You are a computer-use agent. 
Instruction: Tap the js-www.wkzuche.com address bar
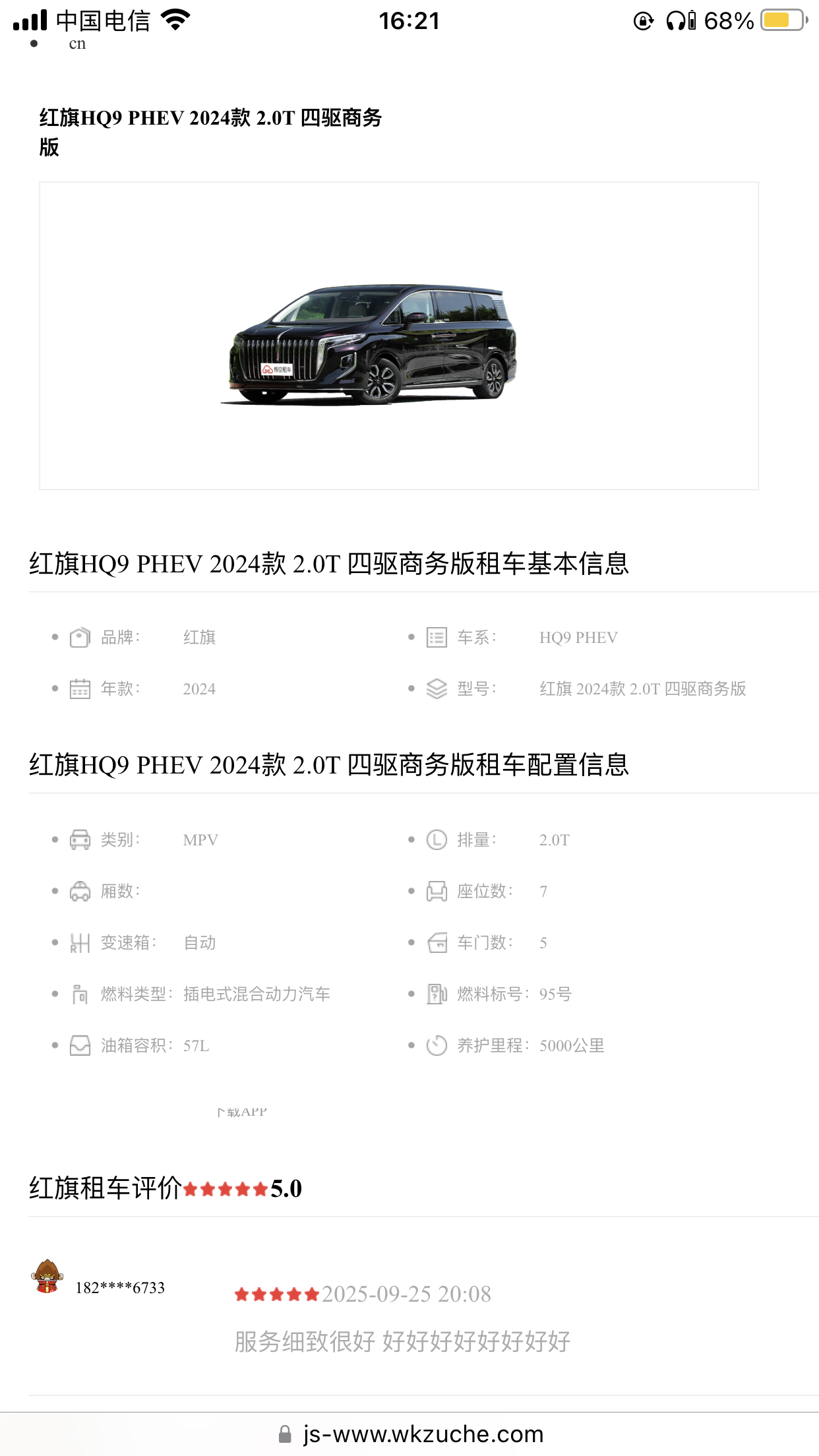pos(410,1434)
